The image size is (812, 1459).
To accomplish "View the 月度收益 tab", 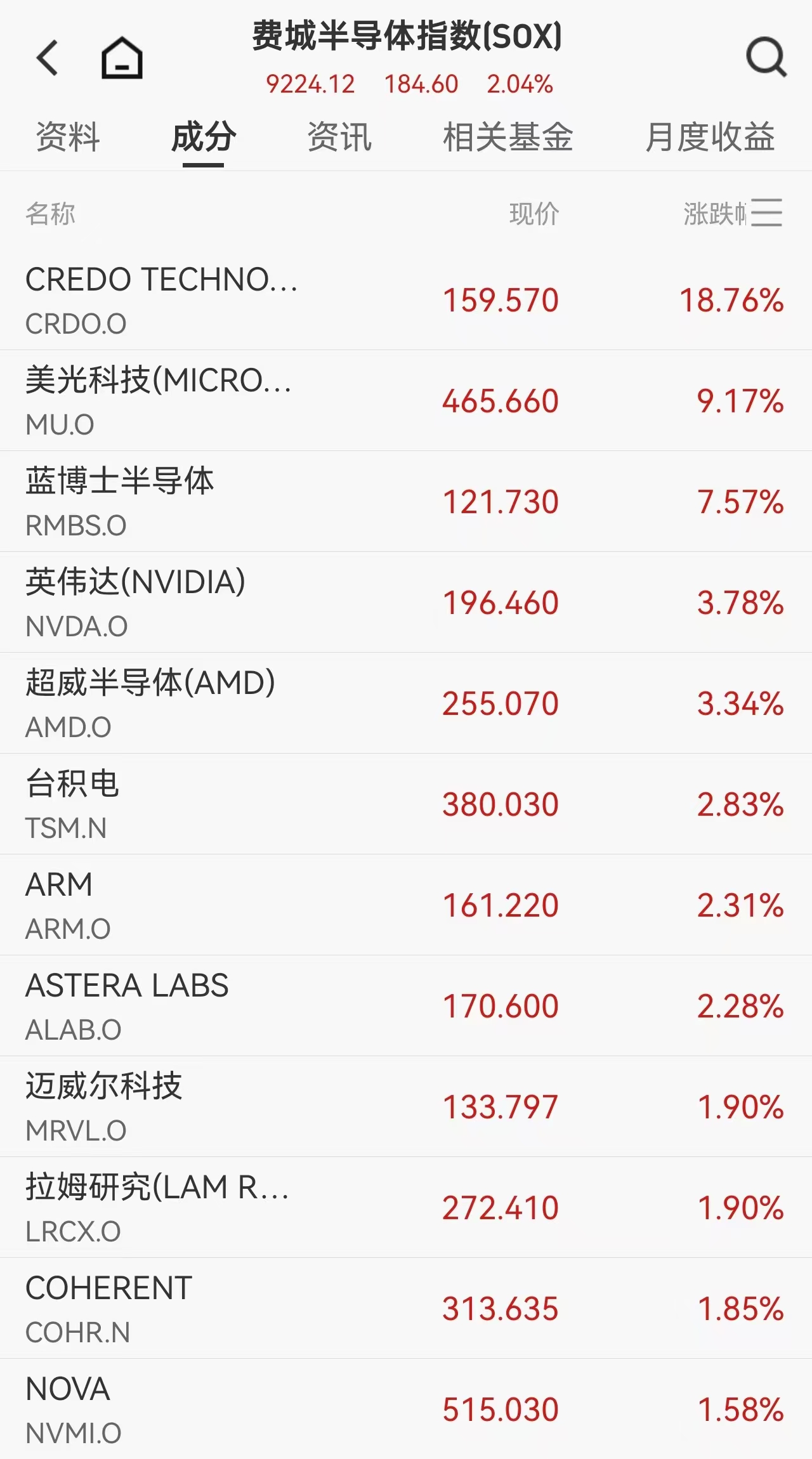I will click(710, 137).
